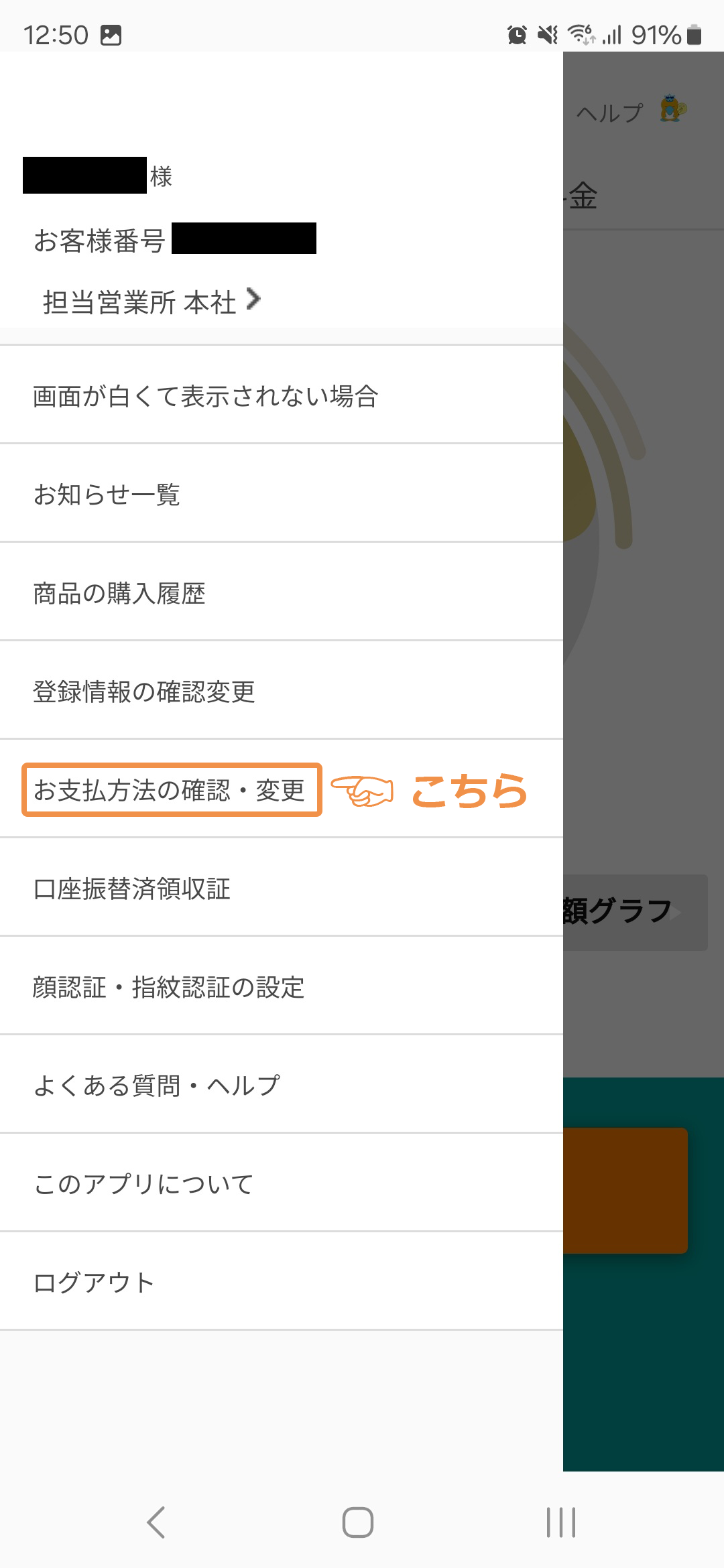
Task: Open the 担当営業所 本社 office link
Action: point(152,302)
